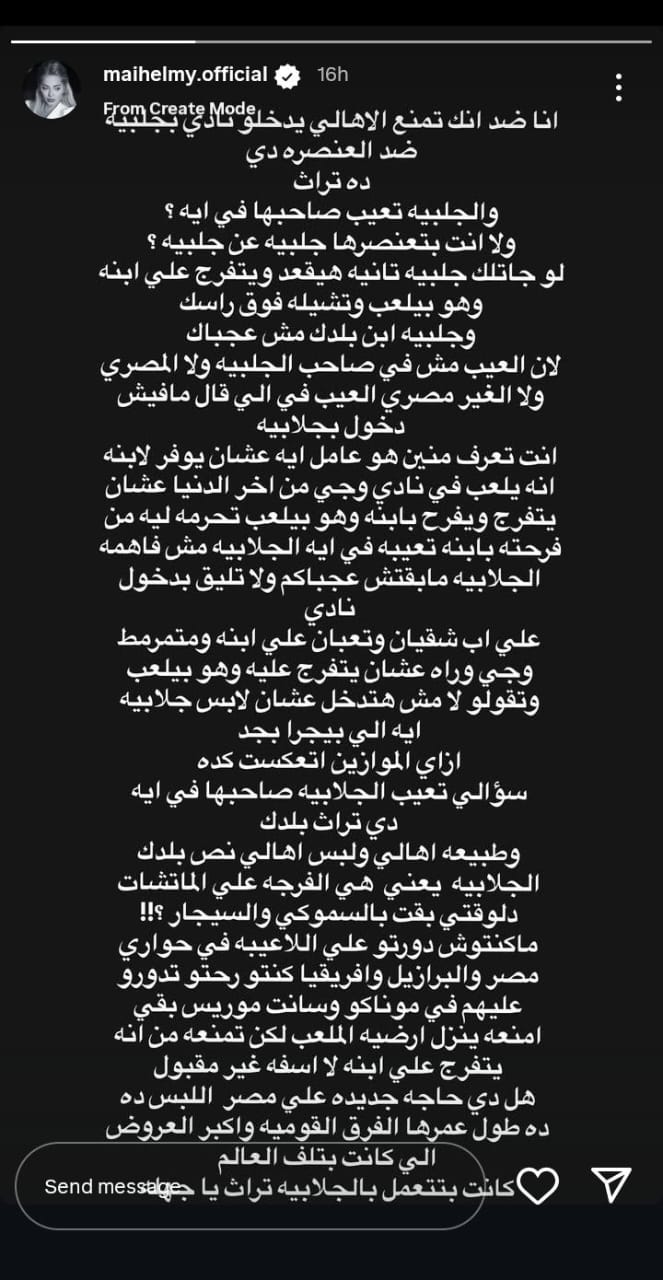Tap the Send message field
Screen dimensions: 663x1280
pyautogui.click(x=250, y=1187)
